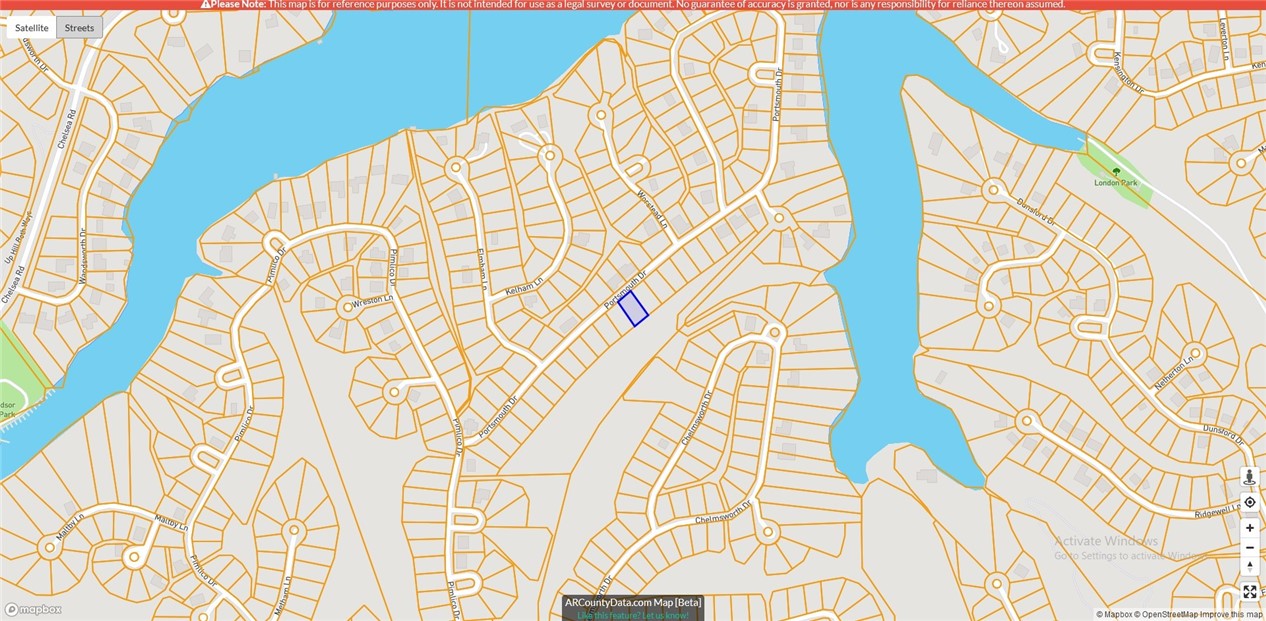The image size is (1266, 621).
Task: Select the highlighted blue parcel on Portsmouth Dr
Action: pyautogui.click(x=633, y=308)
